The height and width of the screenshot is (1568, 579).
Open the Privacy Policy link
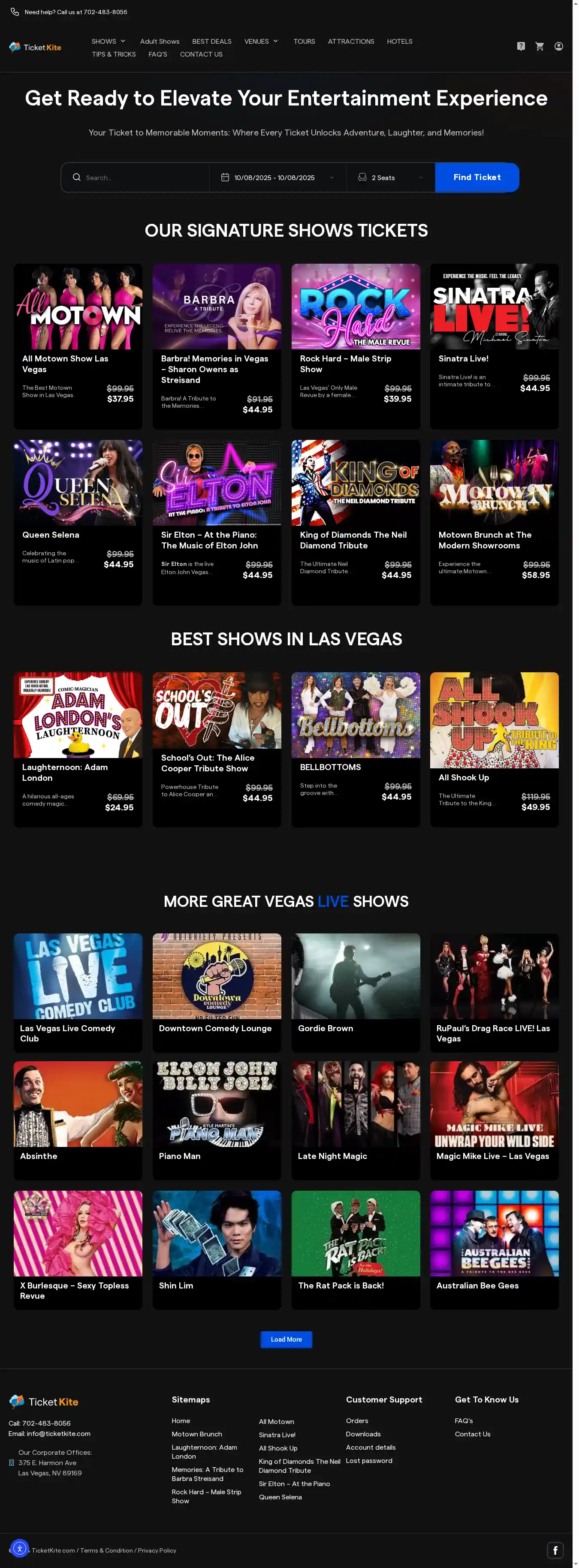tap(157, 1550)
